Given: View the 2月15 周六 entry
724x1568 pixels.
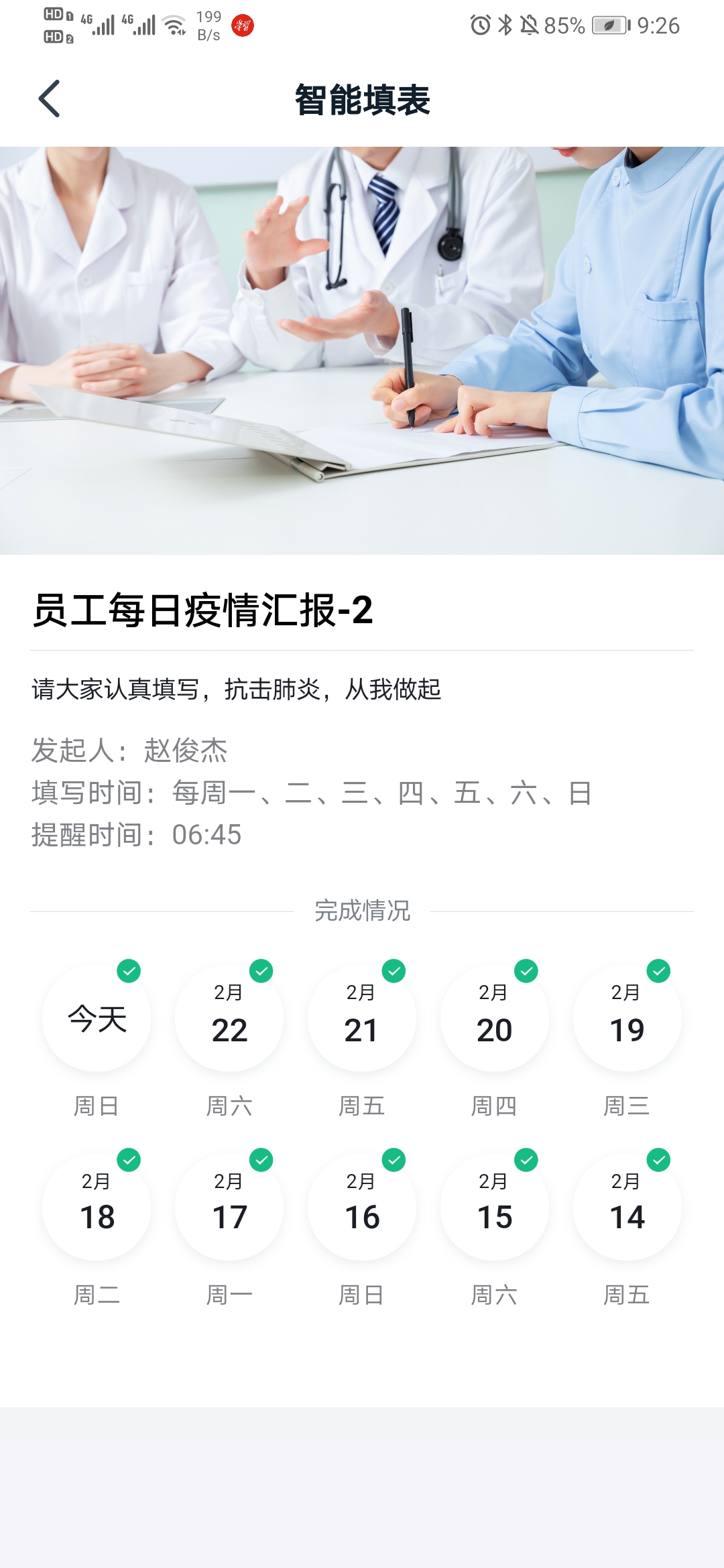Looking at the screenshot, I should click(x=495, y=1206).
